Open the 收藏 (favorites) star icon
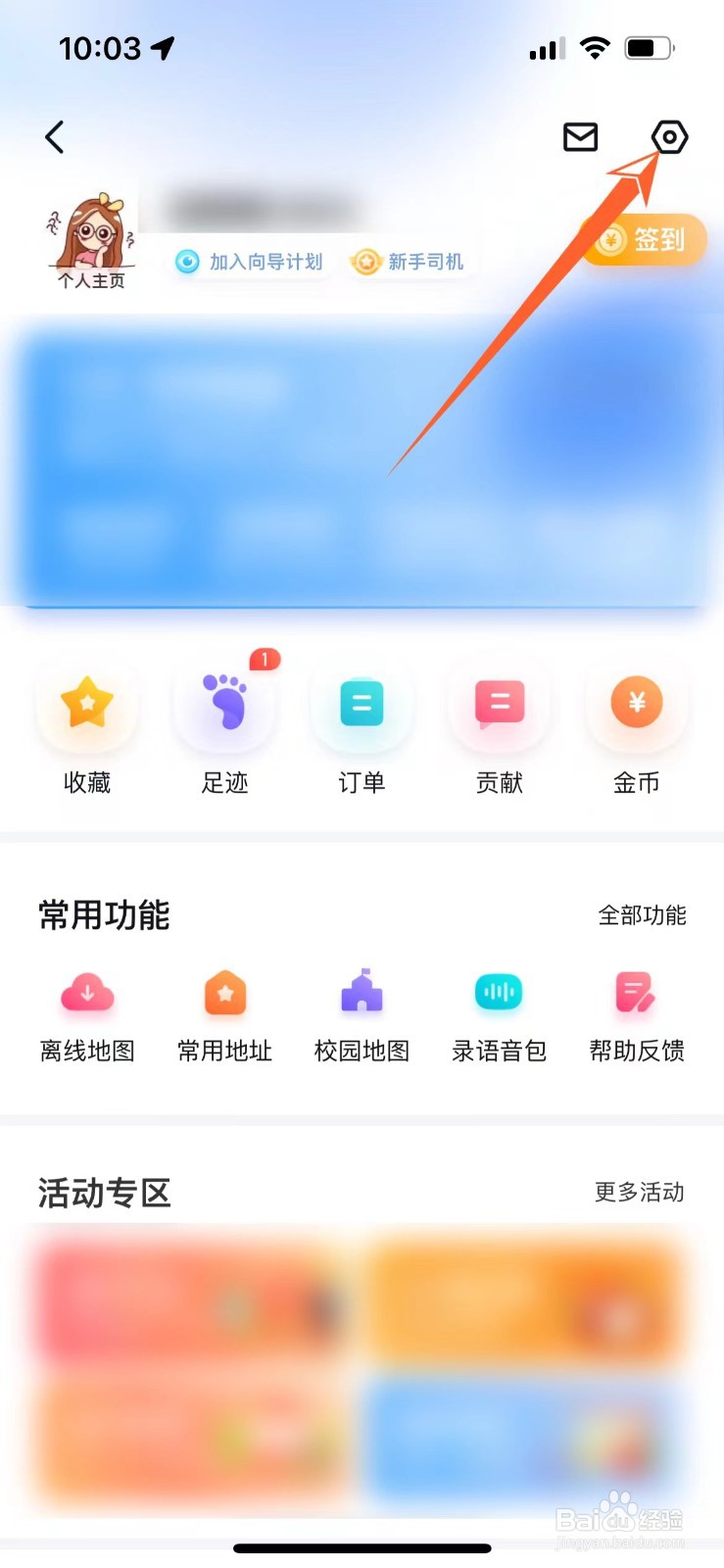 [88, 704]
